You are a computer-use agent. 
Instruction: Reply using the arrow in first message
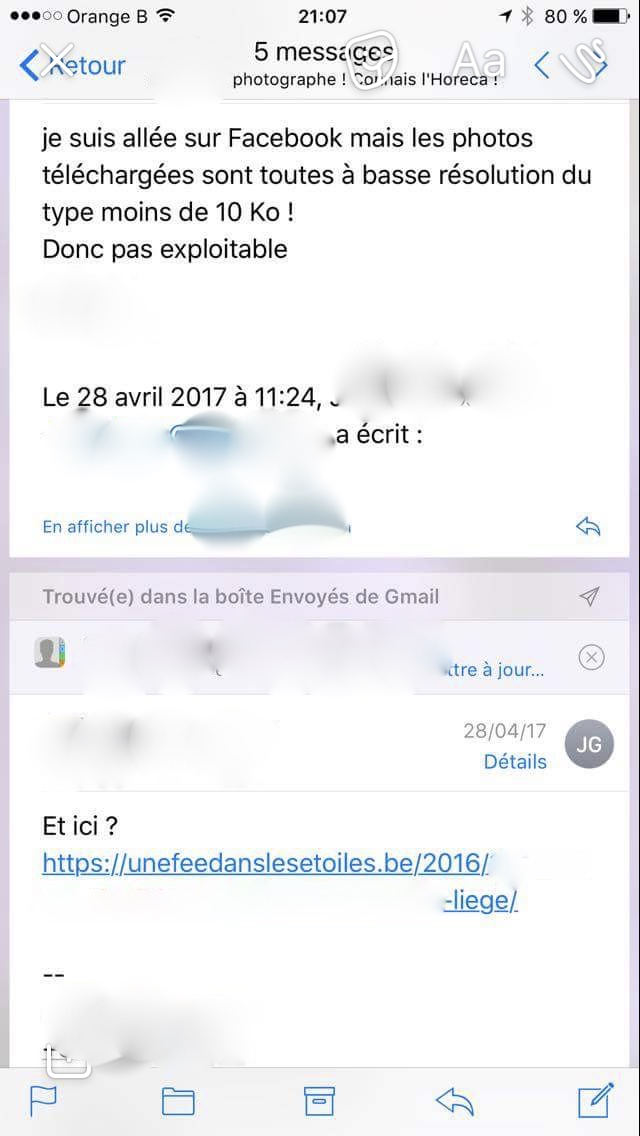pos(588,526)
